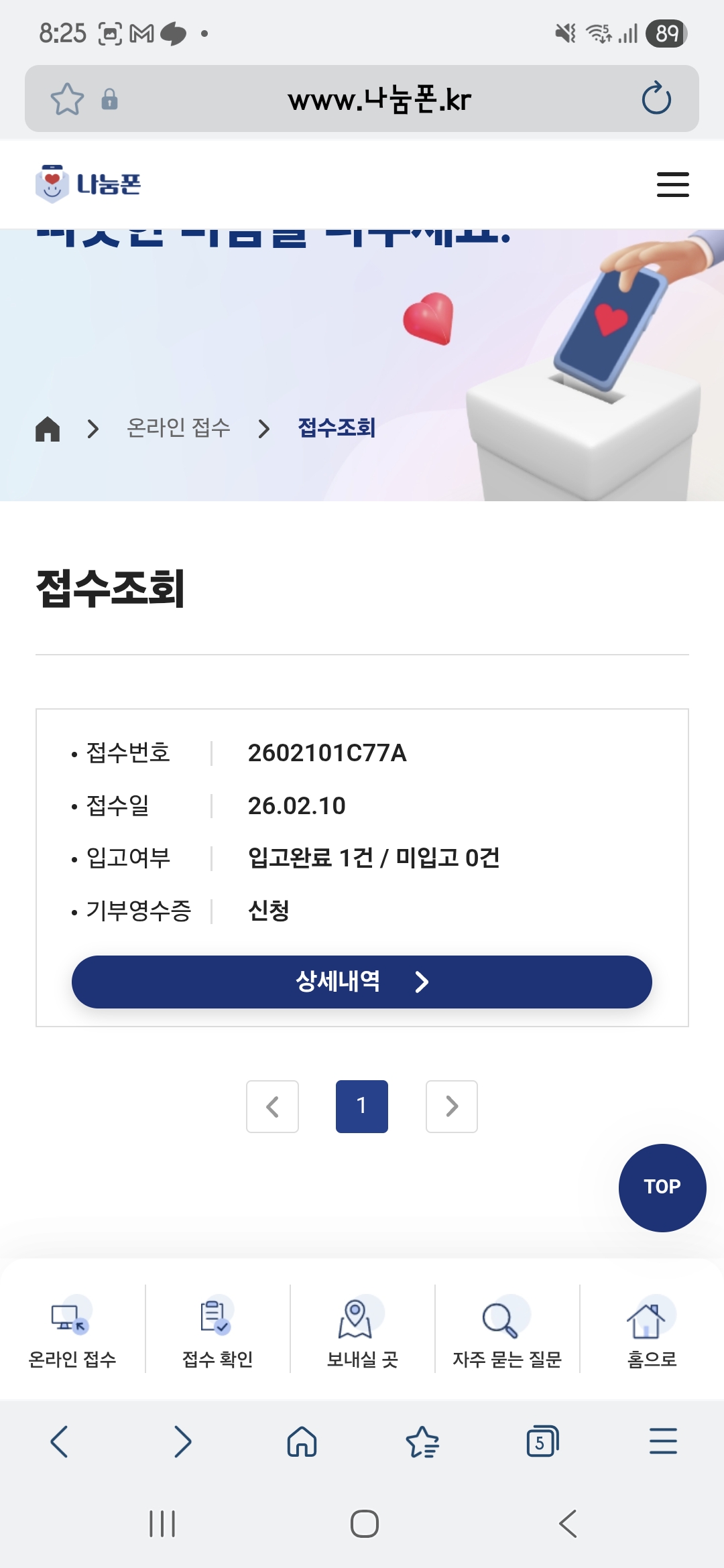Viewport: 724px width, 1568px height.
Task: Go to the next results page
Action: click(452, 1106)
